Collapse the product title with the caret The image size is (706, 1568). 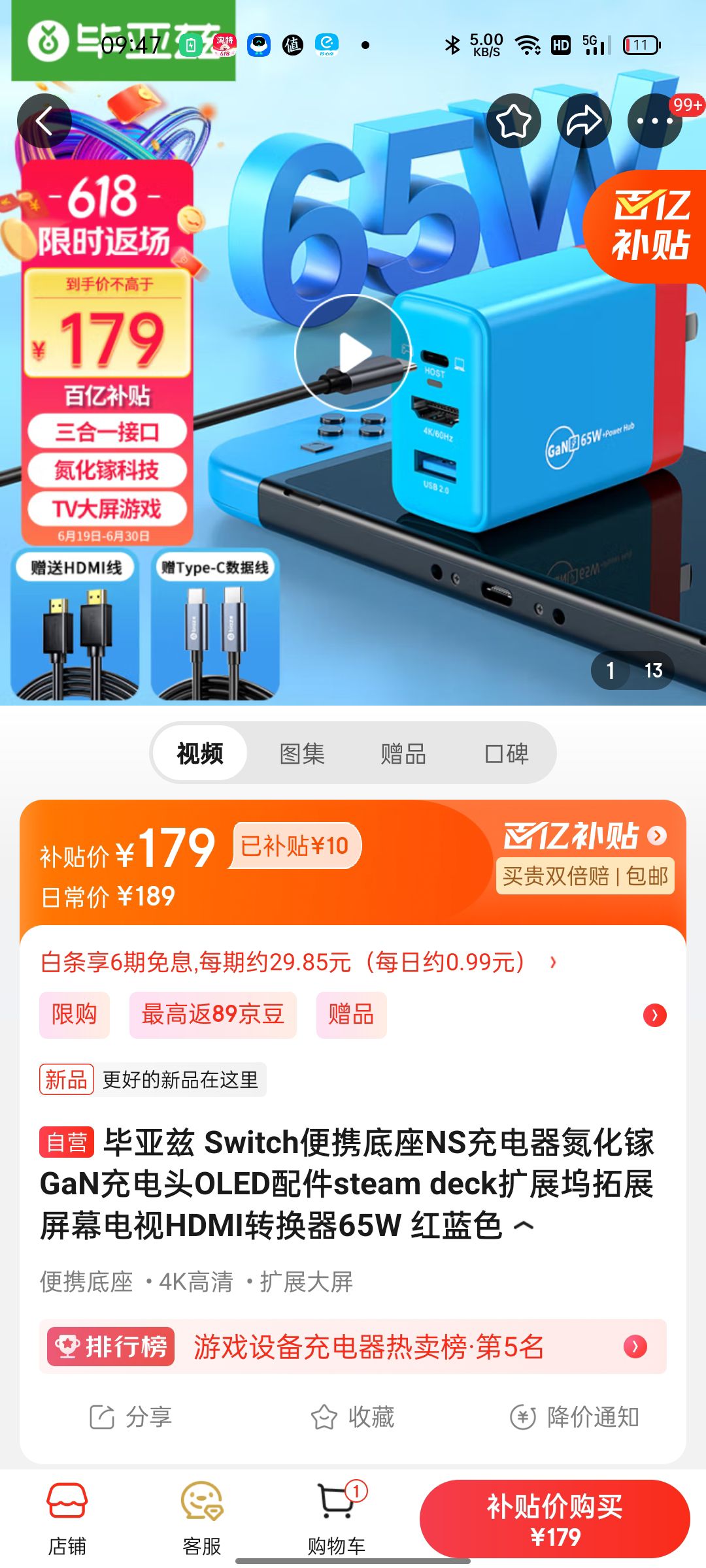coord(523,1225)
